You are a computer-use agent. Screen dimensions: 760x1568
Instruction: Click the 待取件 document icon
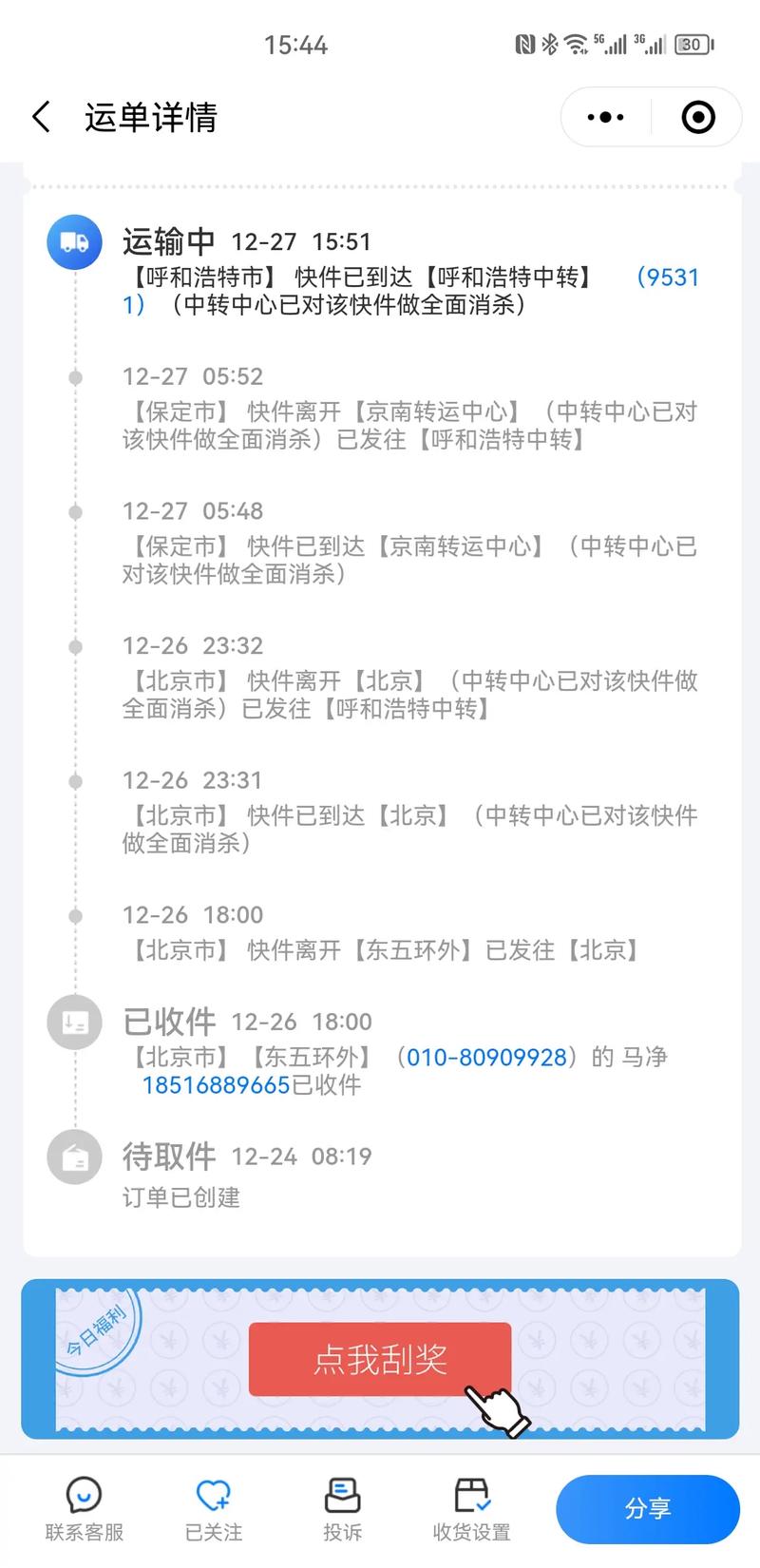(x=74, y=1157)
